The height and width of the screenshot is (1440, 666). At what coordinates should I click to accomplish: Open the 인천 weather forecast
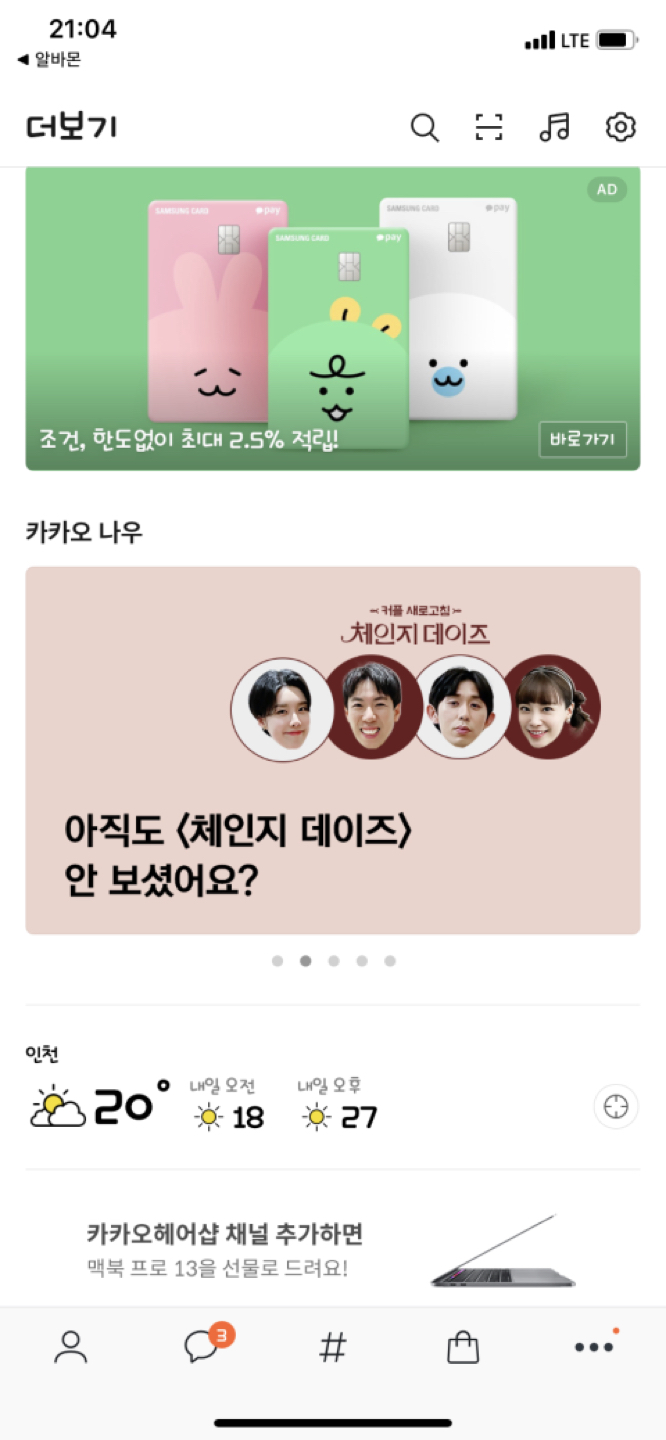200,1107
